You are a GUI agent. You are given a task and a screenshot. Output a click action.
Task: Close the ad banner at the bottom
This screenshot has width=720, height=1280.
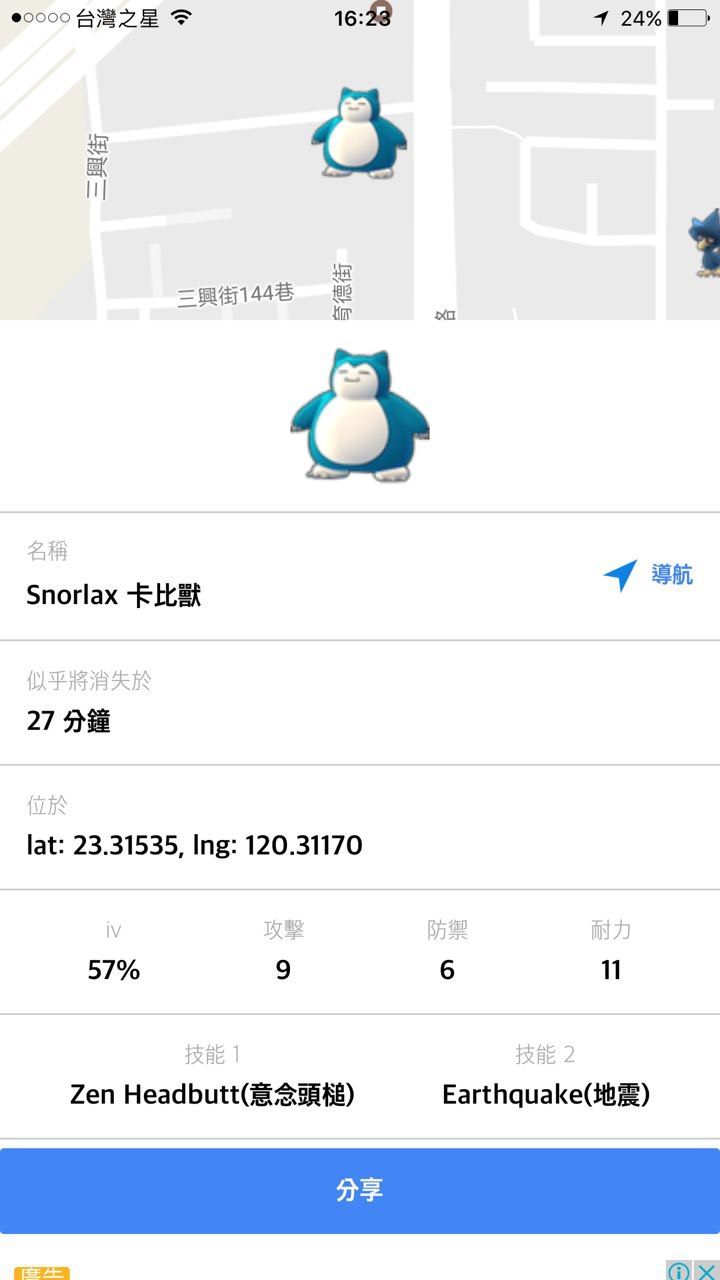tap(706, 1271)
